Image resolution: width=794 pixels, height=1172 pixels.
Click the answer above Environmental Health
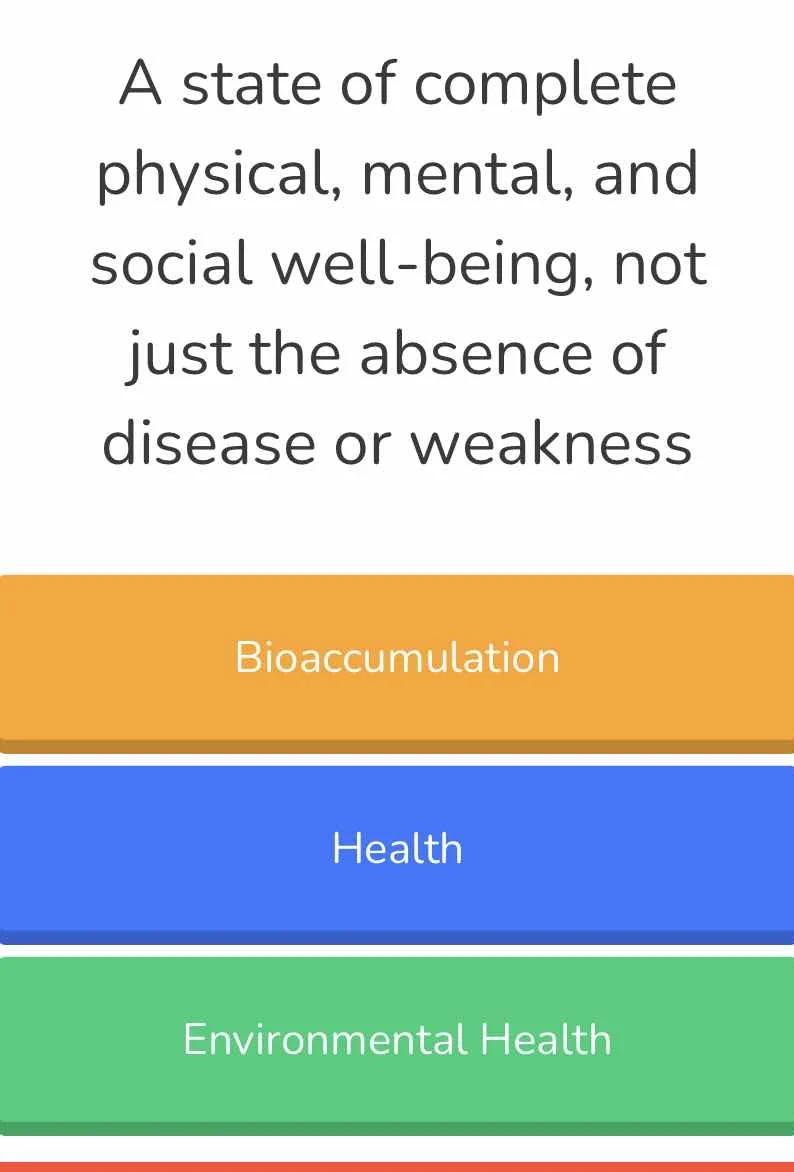(397, 849)
